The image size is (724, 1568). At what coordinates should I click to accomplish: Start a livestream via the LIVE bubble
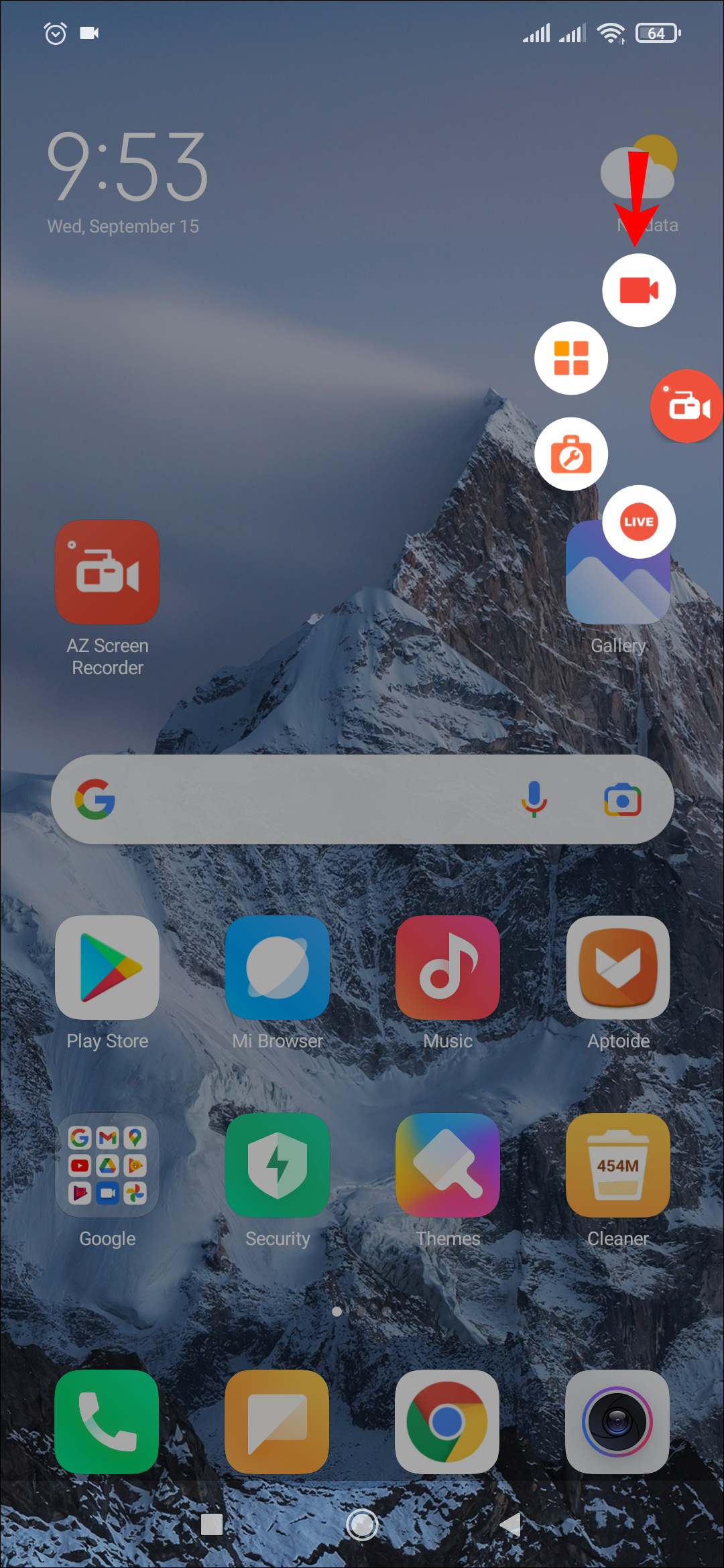pos(638,521)
